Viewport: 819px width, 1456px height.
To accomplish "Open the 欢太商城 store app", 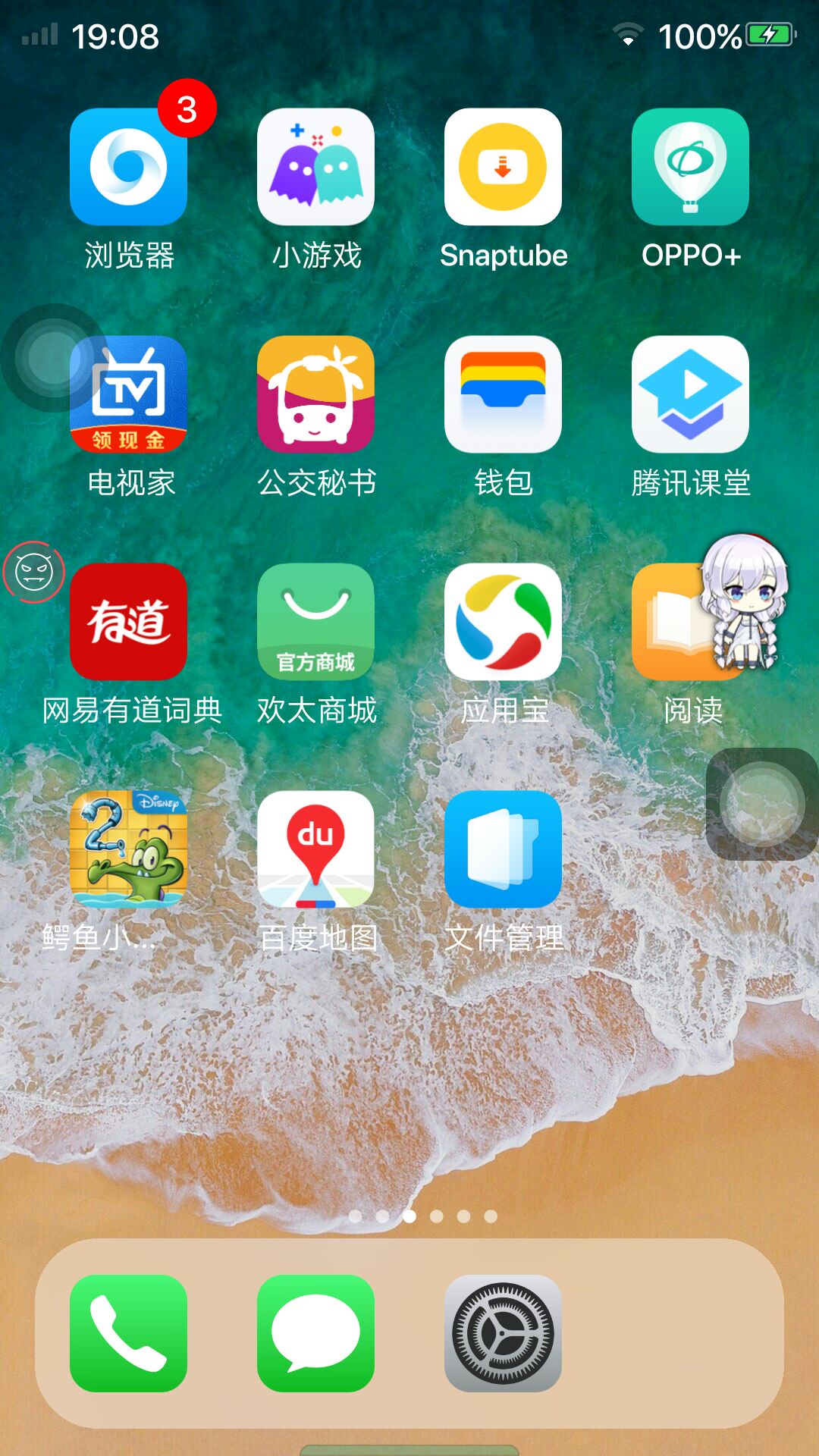I will (315, 622).
